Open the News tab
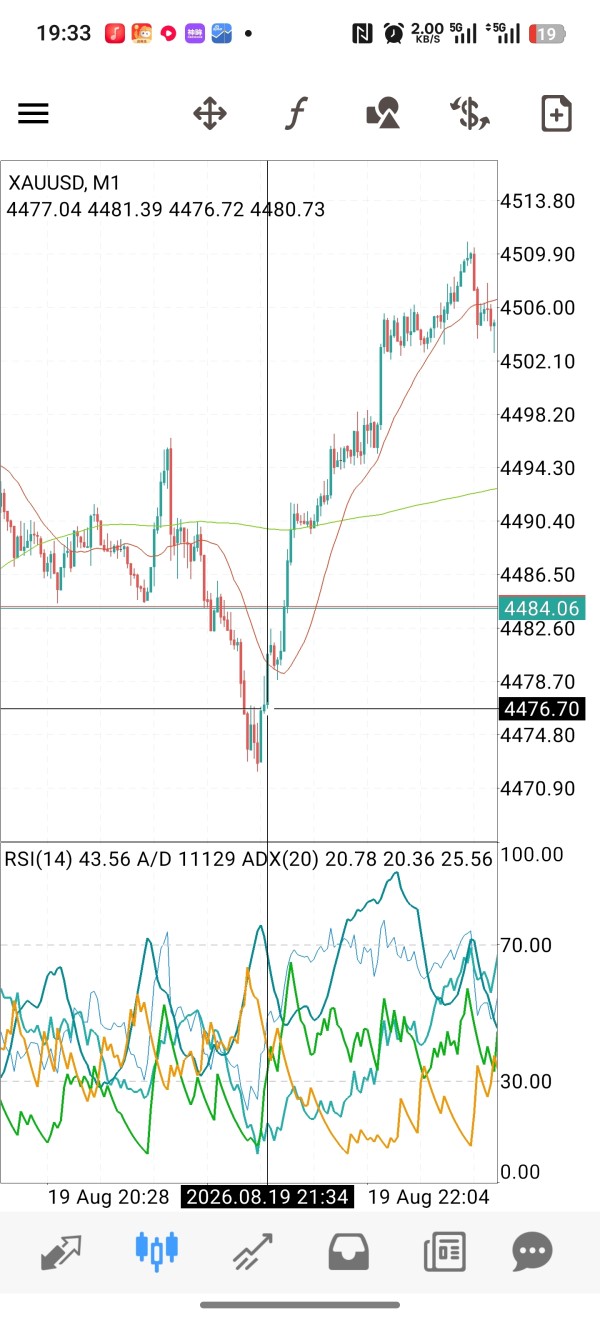The width and height of the screenshot is (600, 1320). pos(444,1252)
